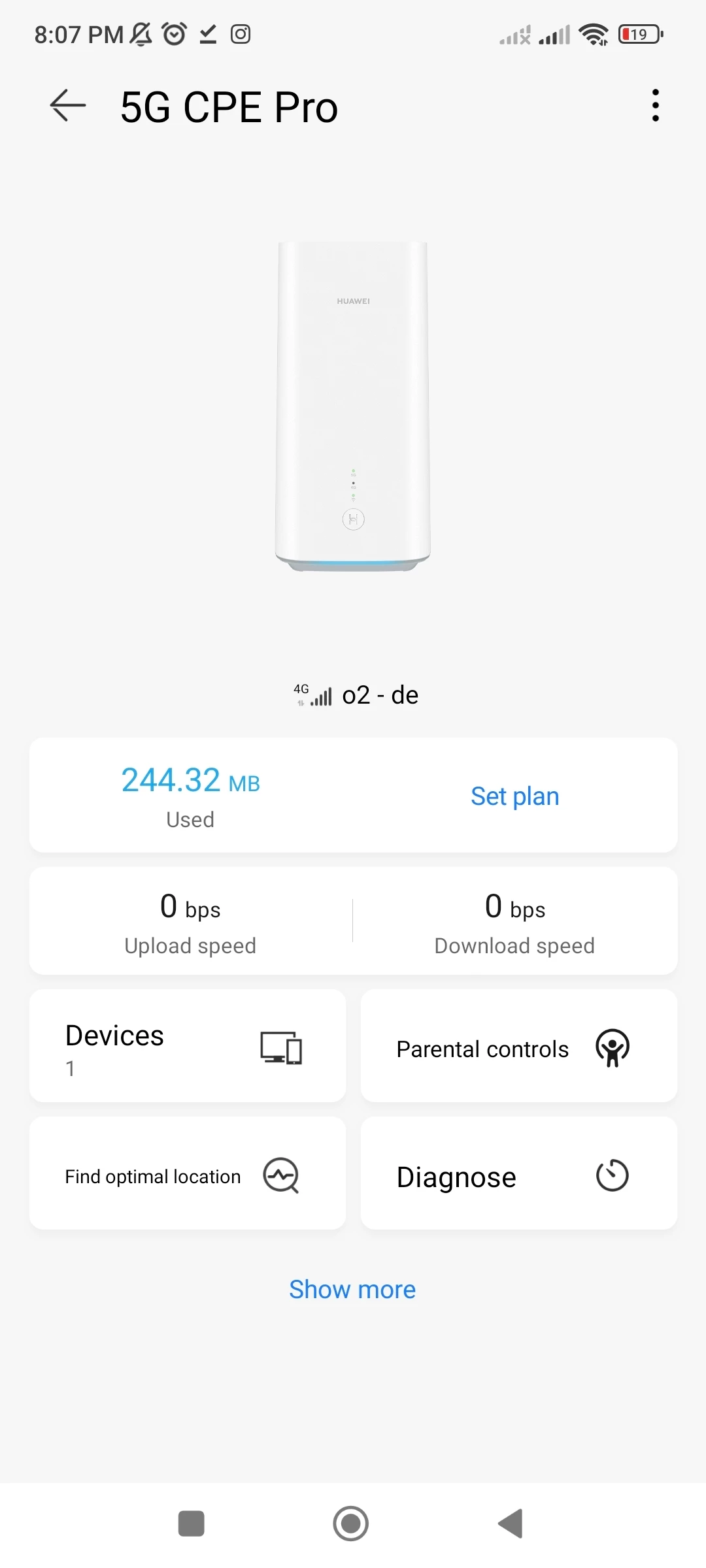Open the Devices card
The width and height of the screenshot is (706, 1568).
pos(188,1047)
